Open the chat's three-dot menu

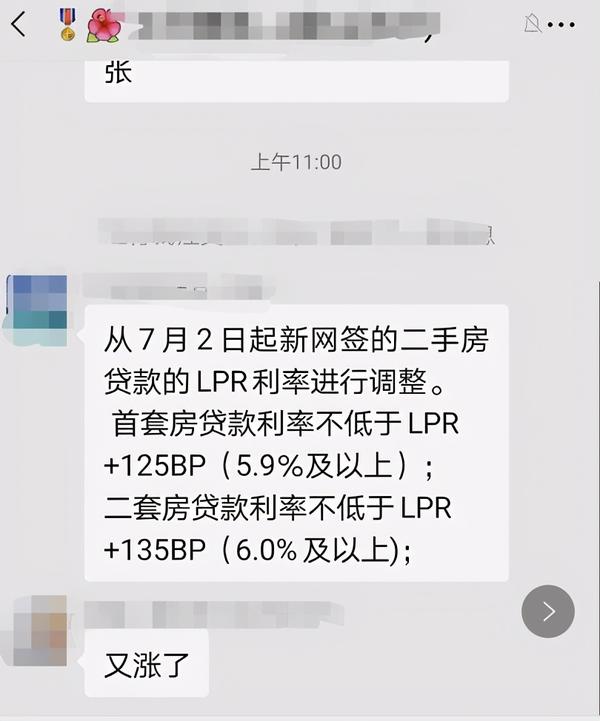click(x=561, y=24)
